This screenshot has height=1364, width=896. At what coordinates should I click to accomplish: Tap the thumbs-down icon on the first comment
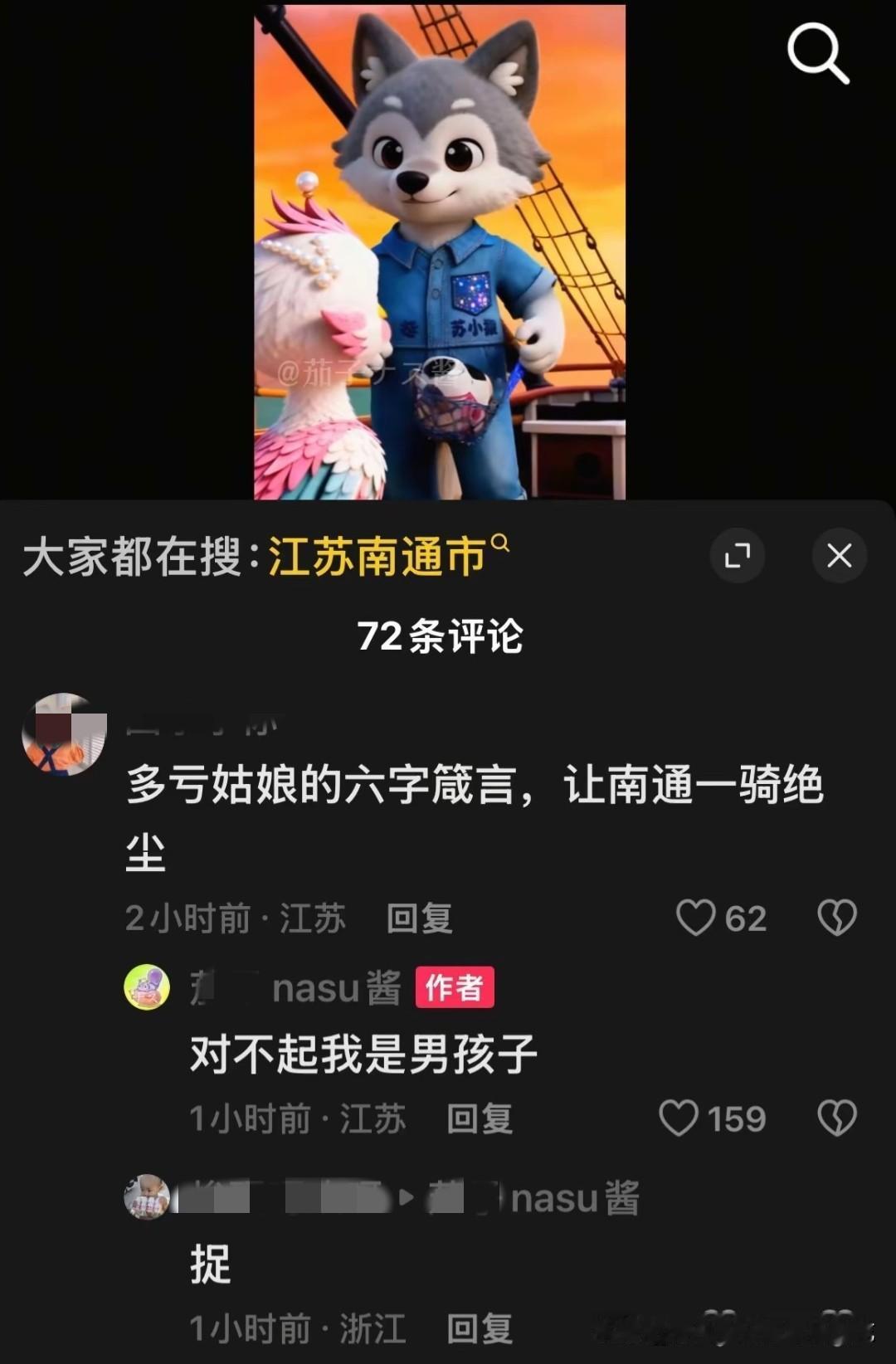[x=838, y=918]
